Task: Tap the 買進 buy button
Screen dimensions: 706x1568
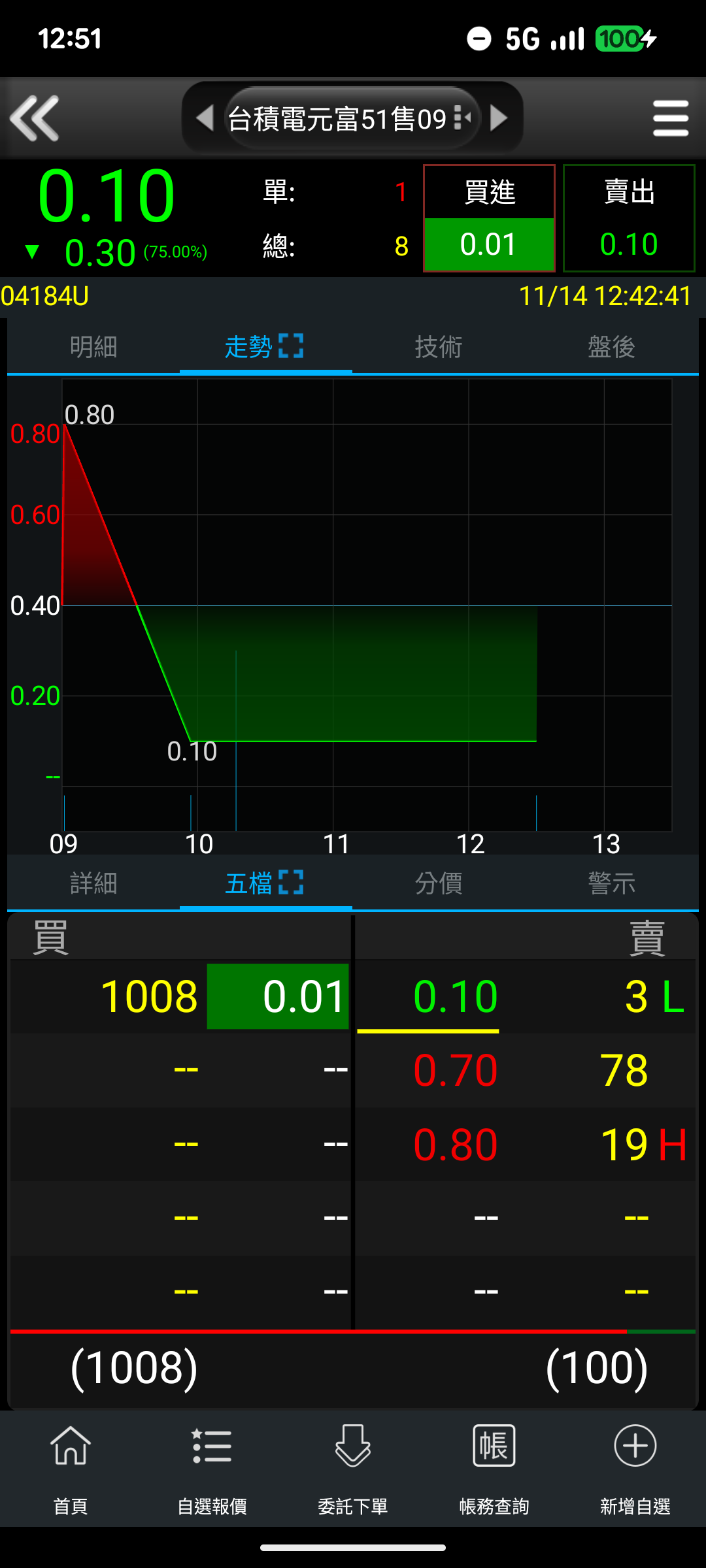Action: click(x=489, y=218)
